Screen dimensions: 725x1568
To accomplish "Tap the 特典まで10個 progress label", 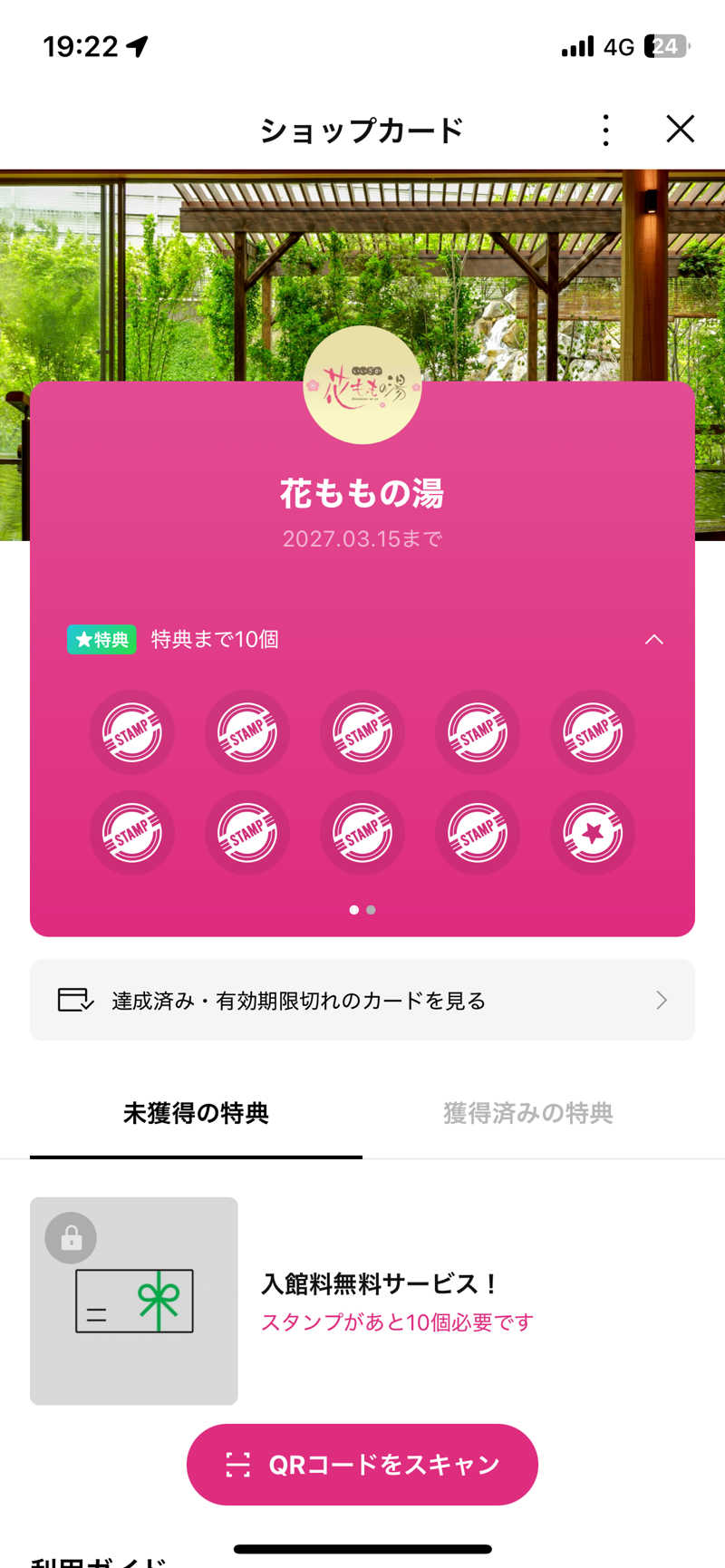I will coord(215,640).
